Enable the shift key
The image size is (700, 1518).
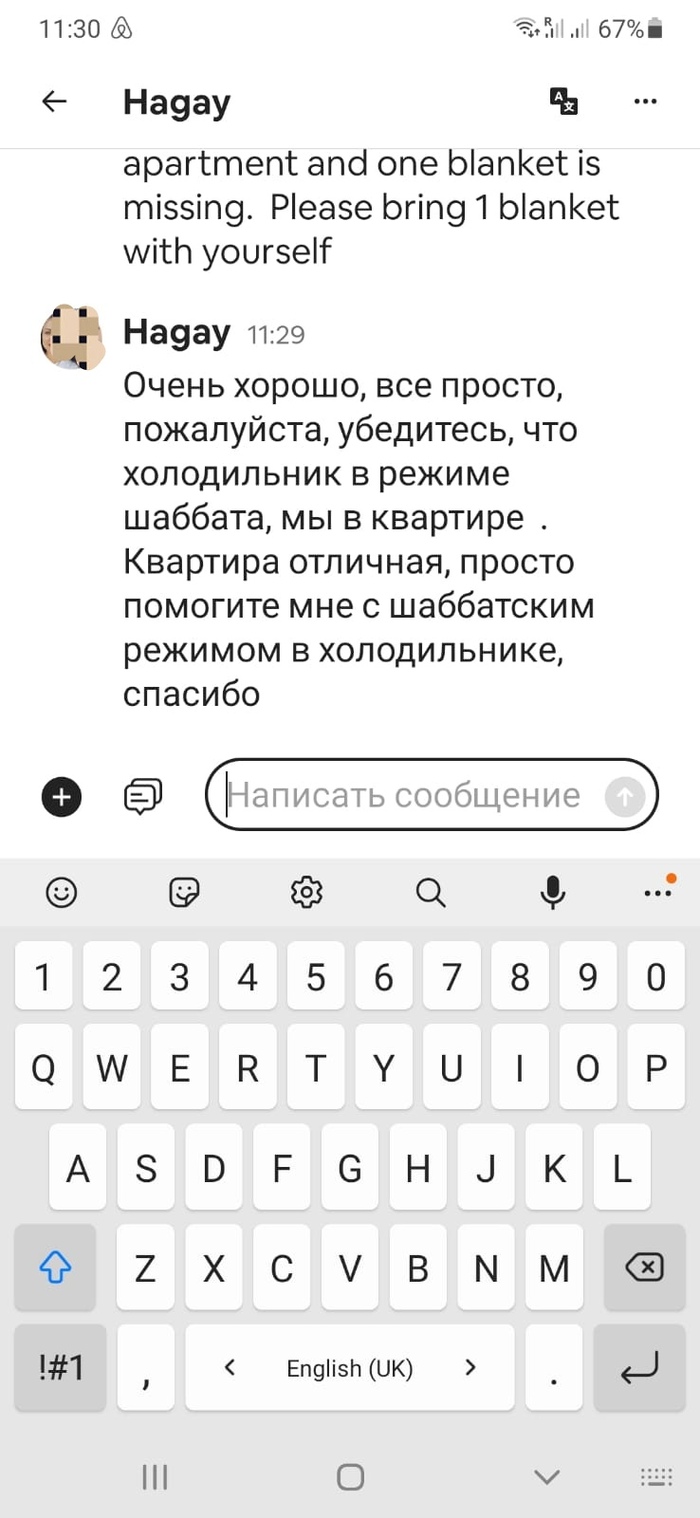(x=55, y=1268)
